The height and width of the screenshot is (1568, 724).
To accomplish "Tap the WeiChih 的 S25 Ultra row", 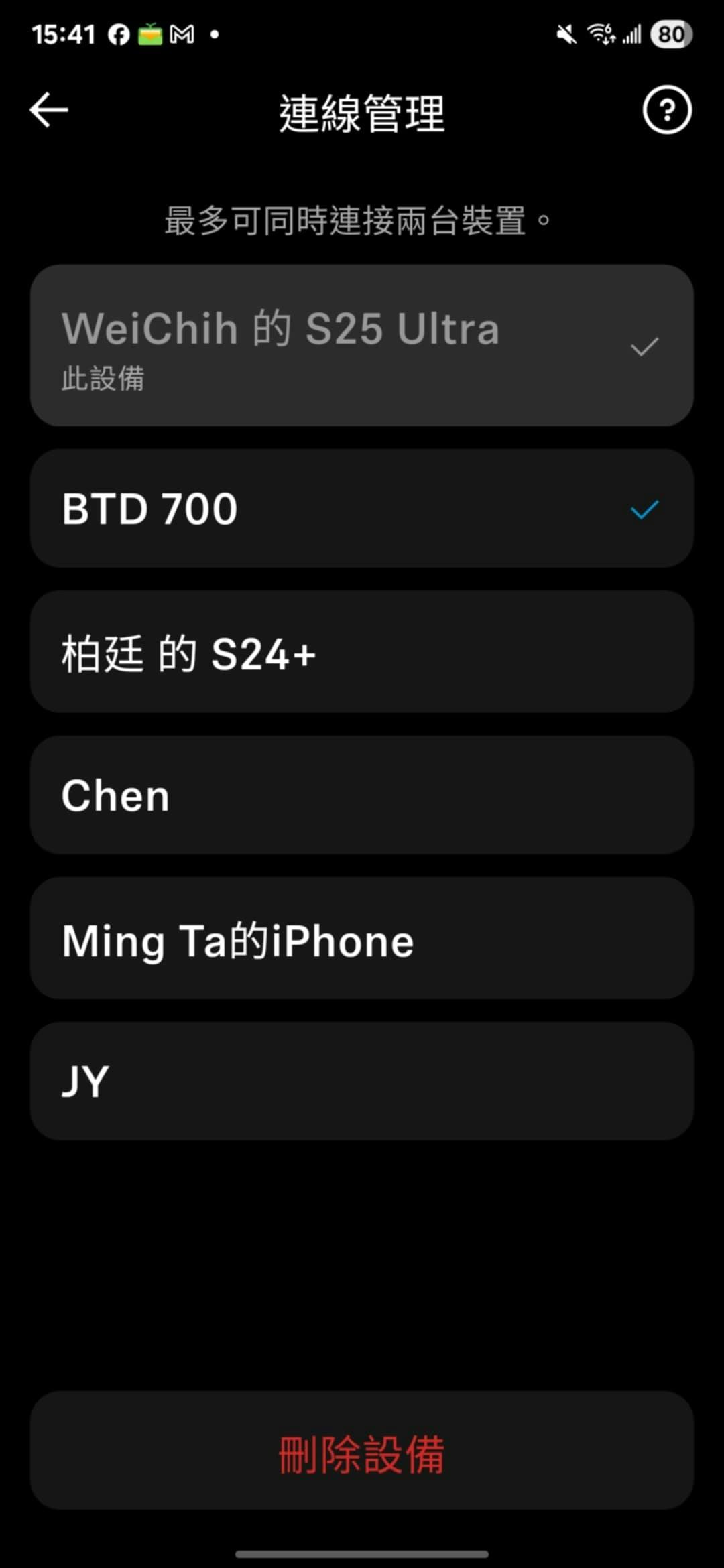I will point(362,346).
